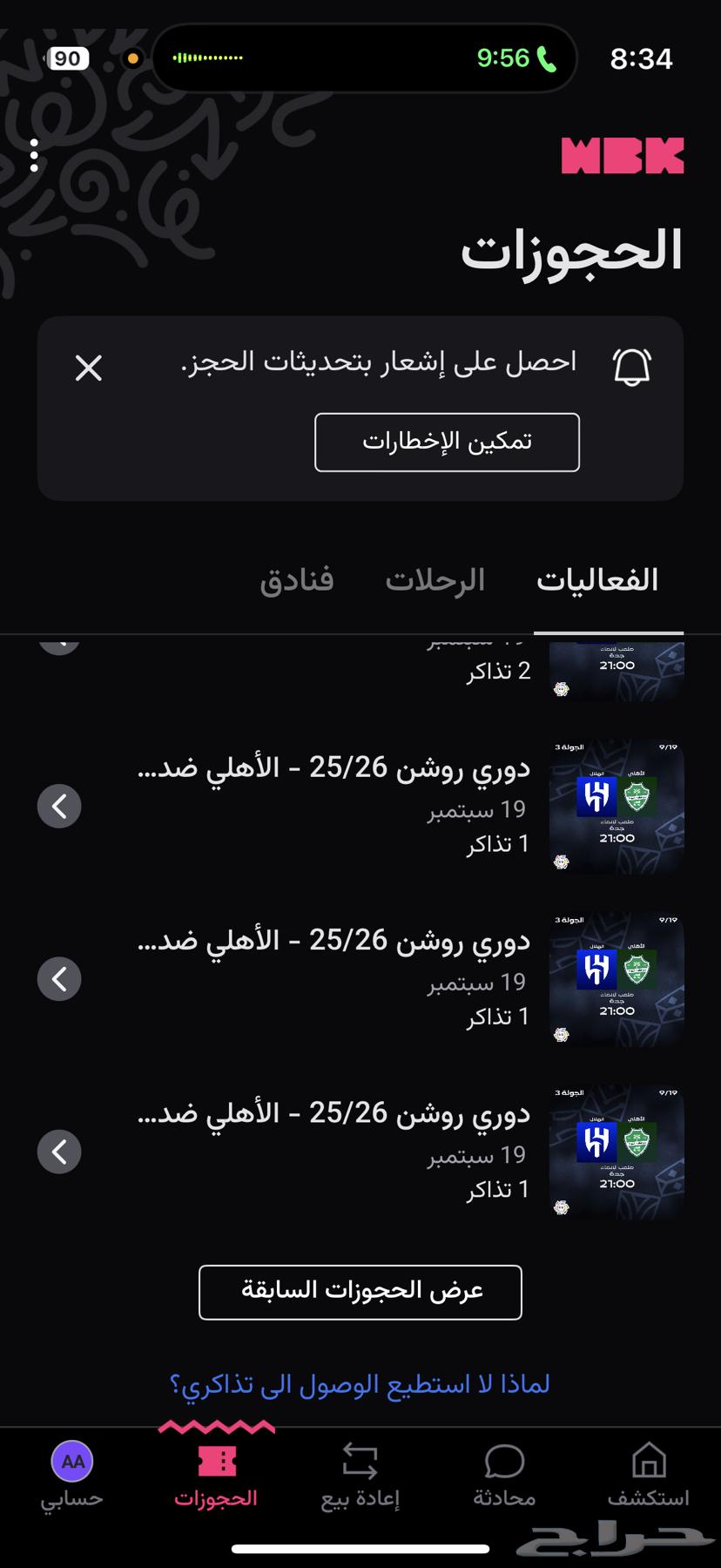The width and height of the screenshot is (721, 1568).
Task: Open the إعادة بيع (Resell) section
Action: 359,1472
